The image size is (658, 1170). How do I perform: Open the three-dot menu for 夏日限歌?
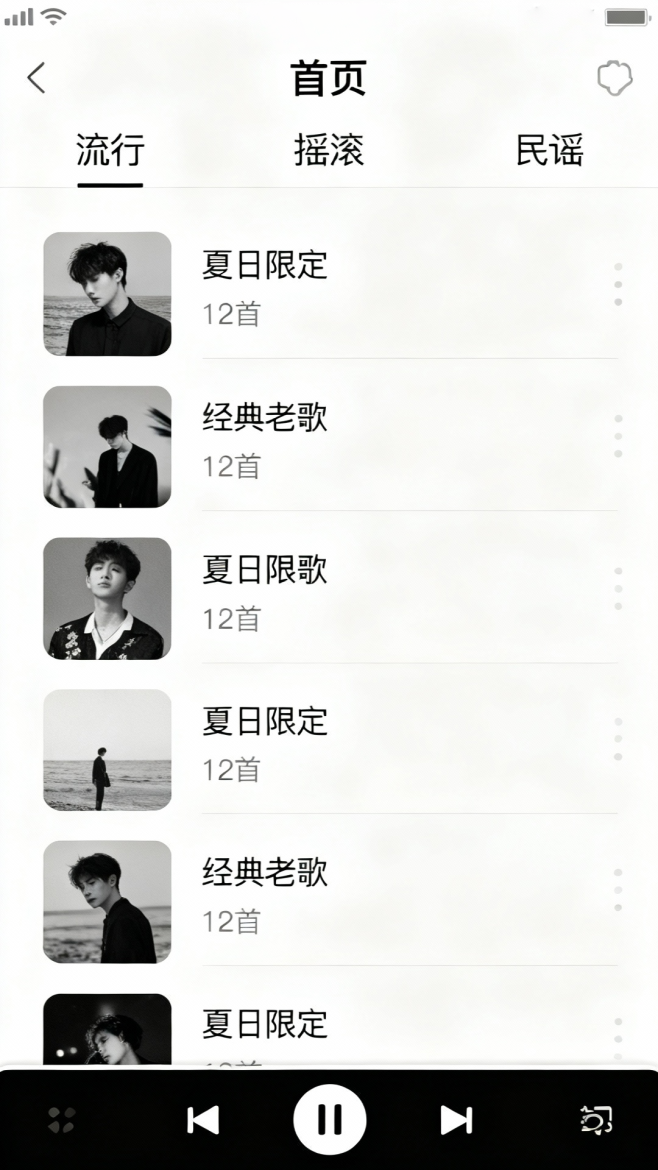point(618,588)
